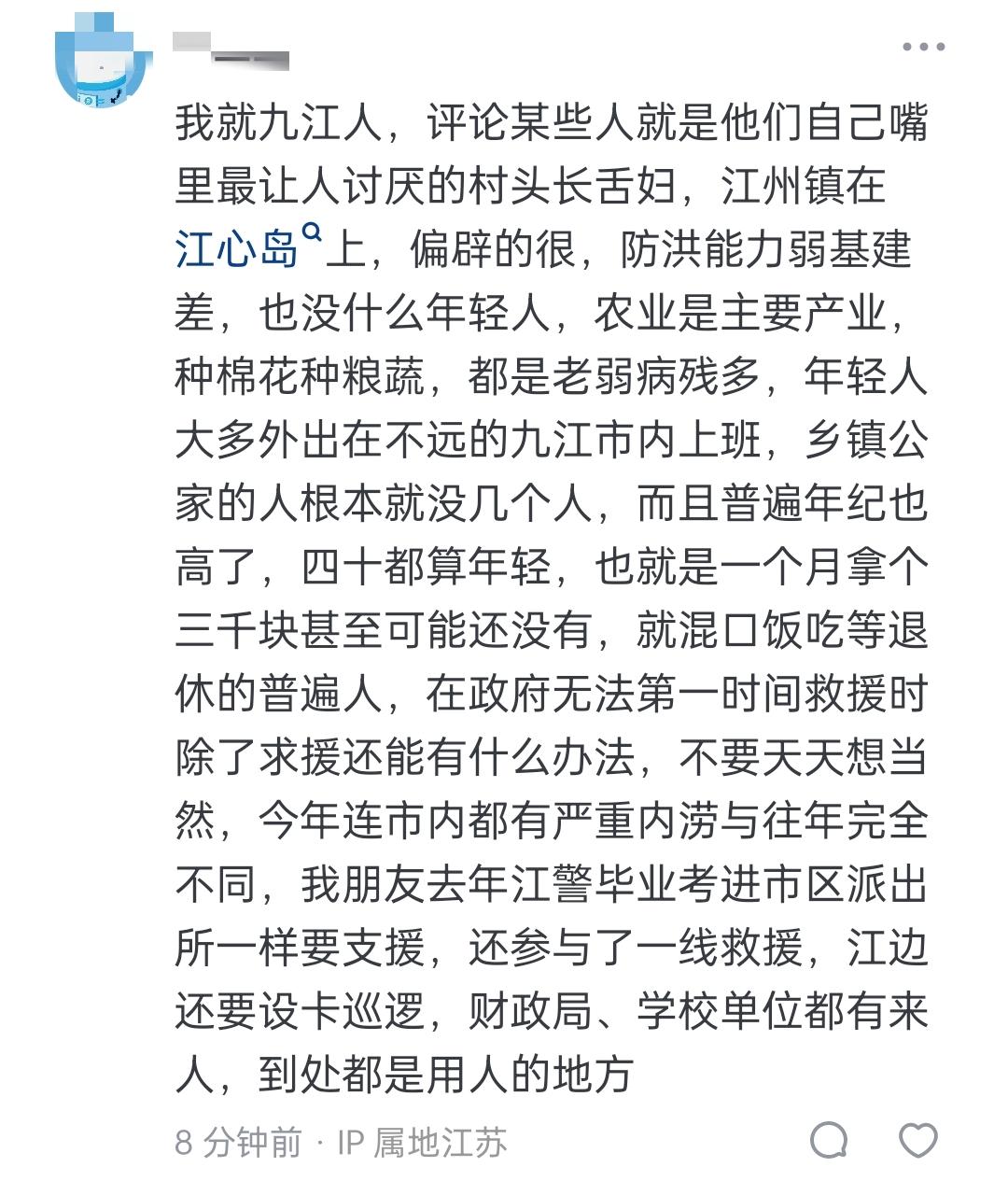Tap the 江心岛 search link

point(246,248)
